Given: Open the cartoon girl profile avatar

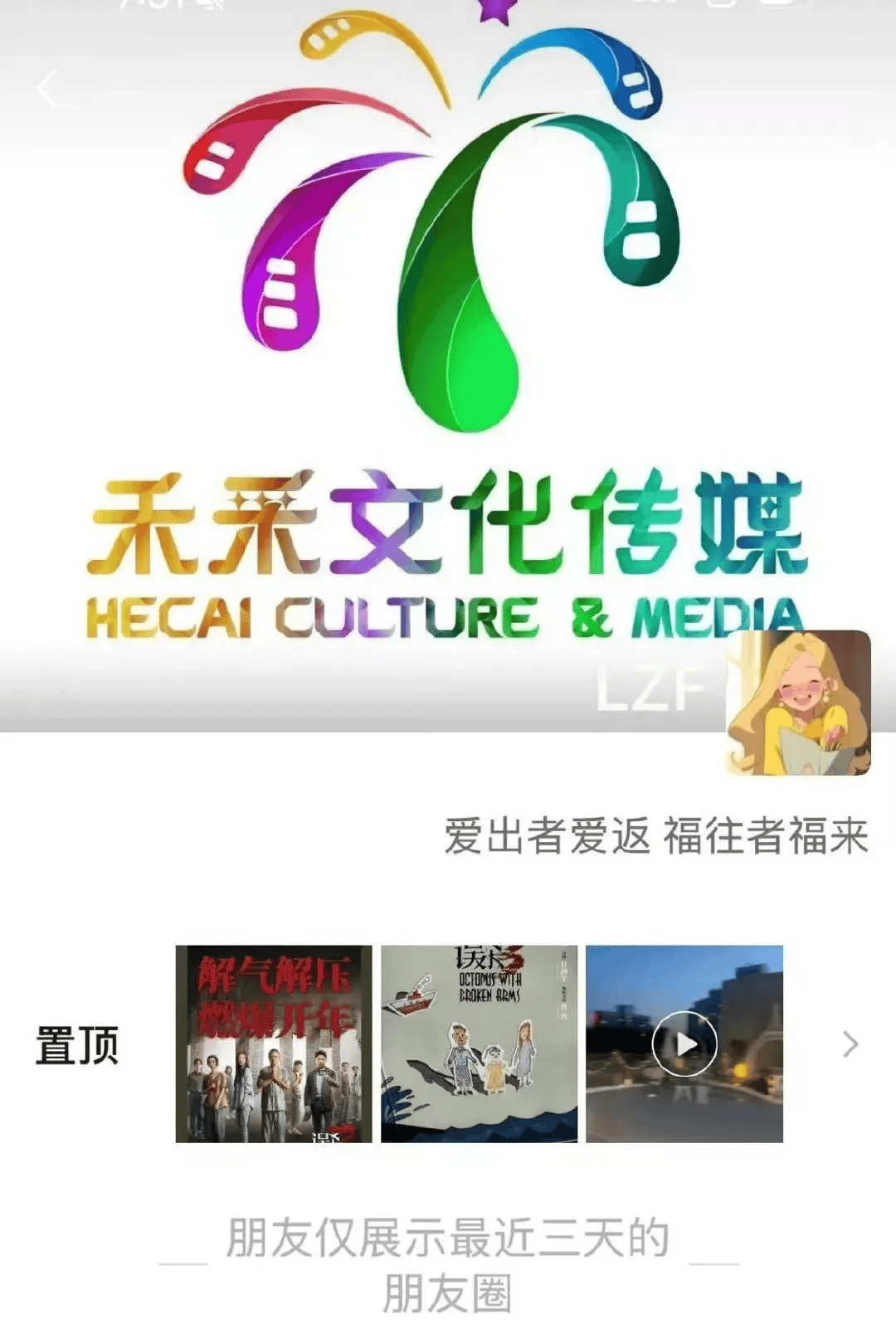Looking at the screenshot, I should [x=798, y=703].
